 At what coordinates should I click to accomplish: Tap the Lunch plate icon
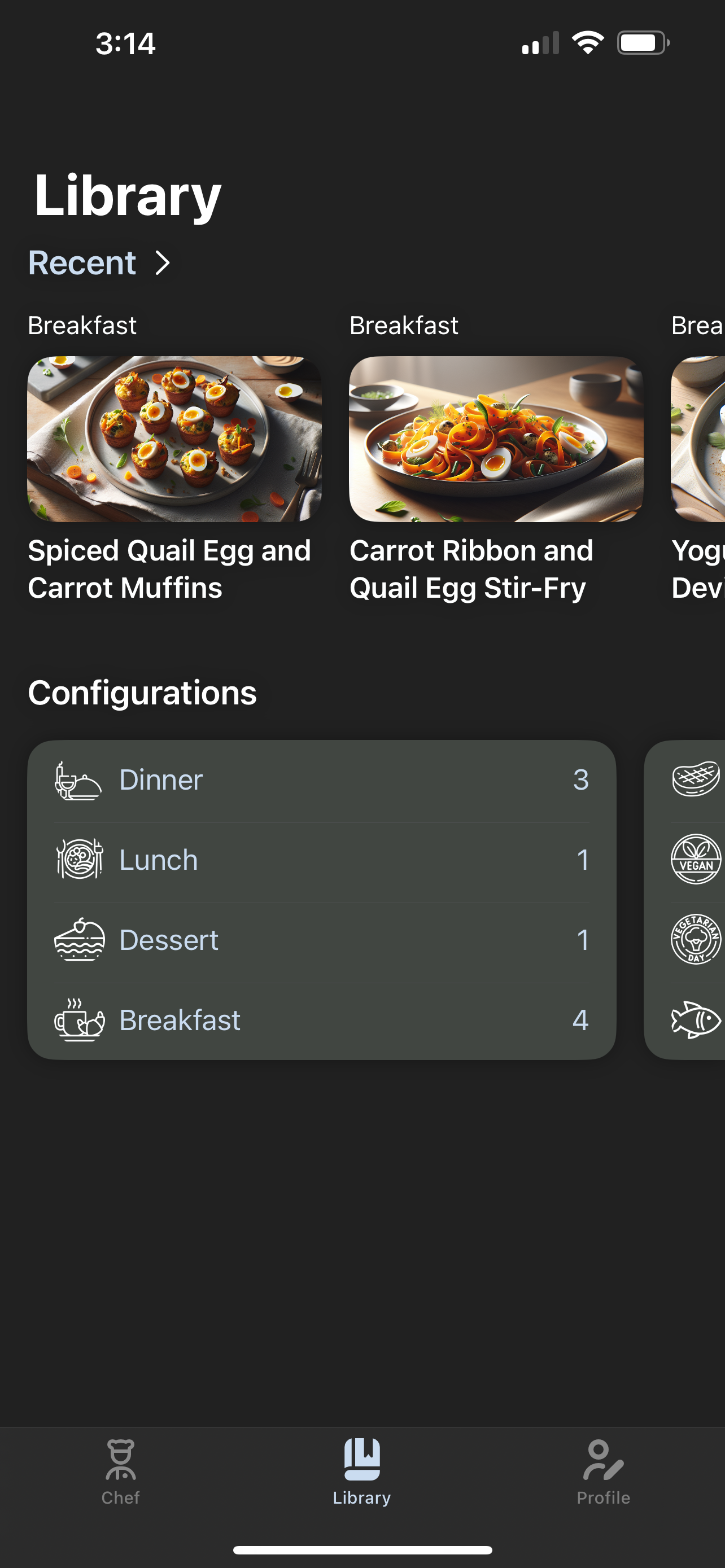(79, 860)
